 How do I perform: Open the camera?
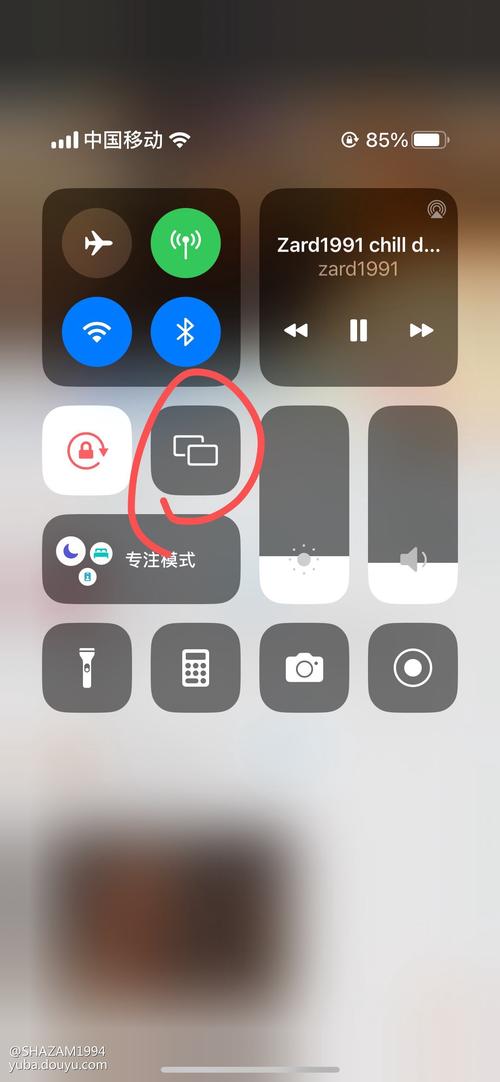pyautogui.click(x=304, y=667)
